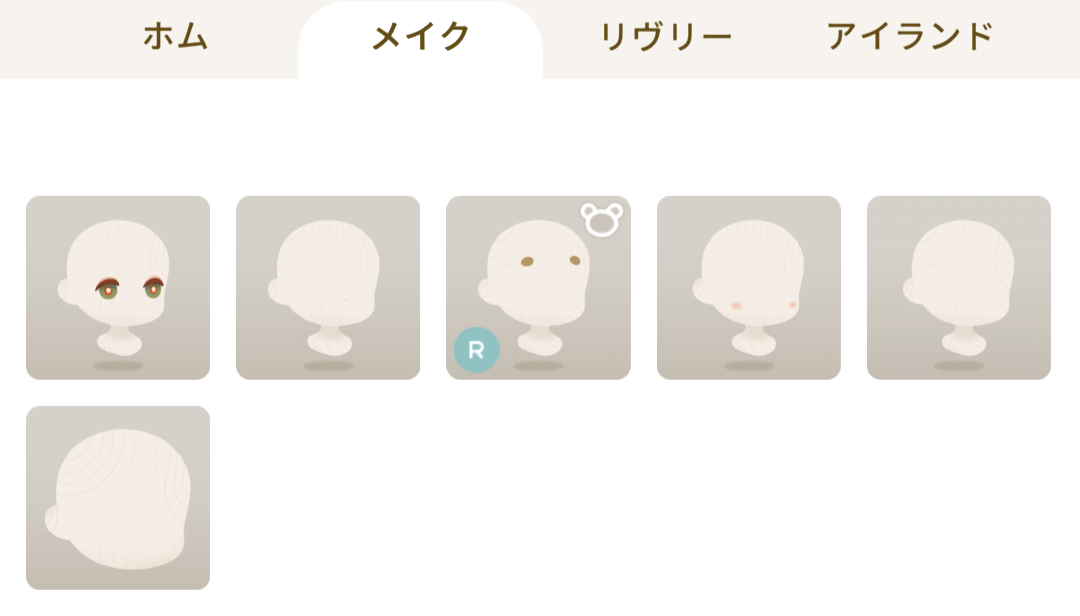
Task: Select the face with pink blush cheeks
Action: click(x=748, y=288)
